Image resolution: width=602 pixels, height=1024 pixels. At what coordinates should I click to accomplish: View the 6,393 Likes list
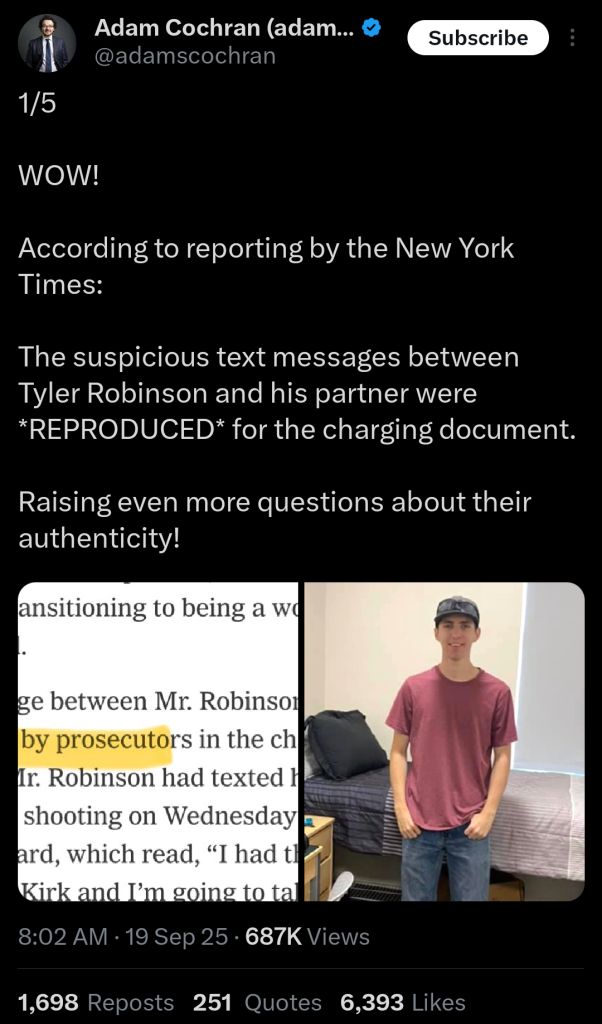tap(403, 1002)
